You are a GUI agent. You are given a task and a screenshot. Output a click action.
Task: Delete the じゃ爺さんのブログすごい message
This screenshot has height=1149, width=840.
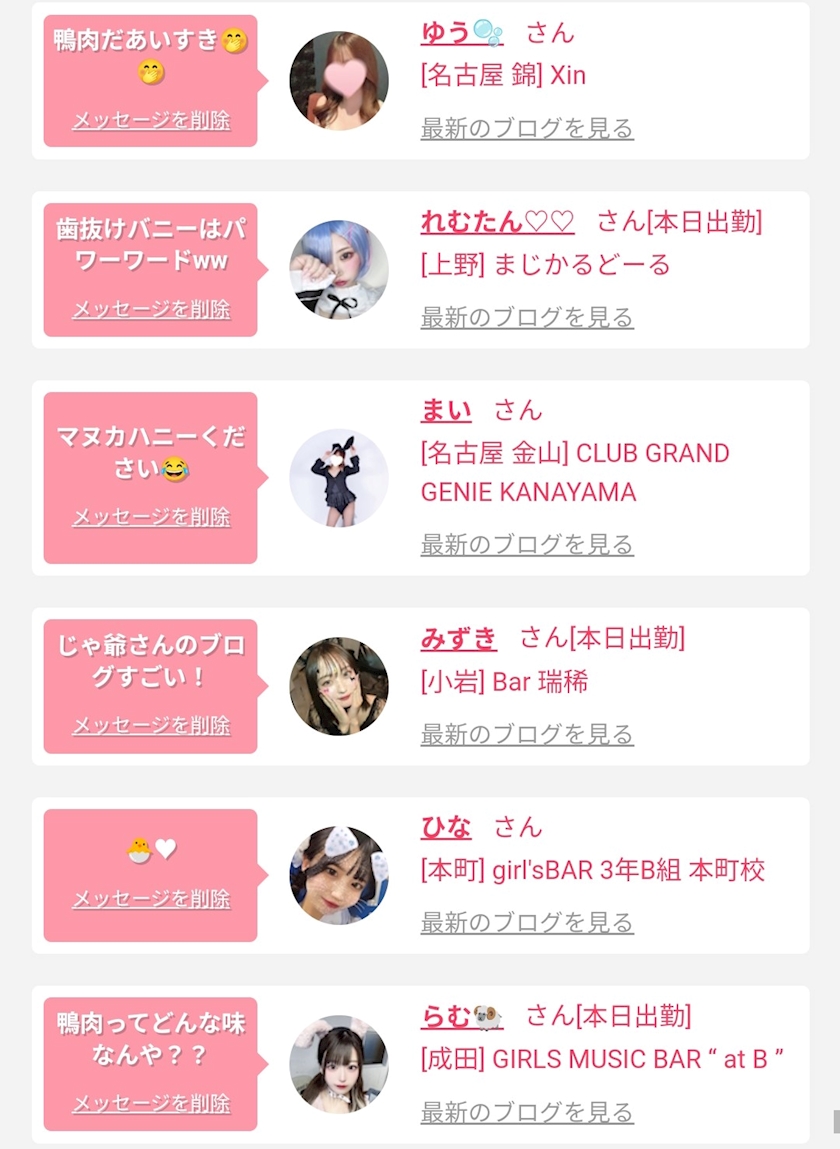click(x=152, y=725)
